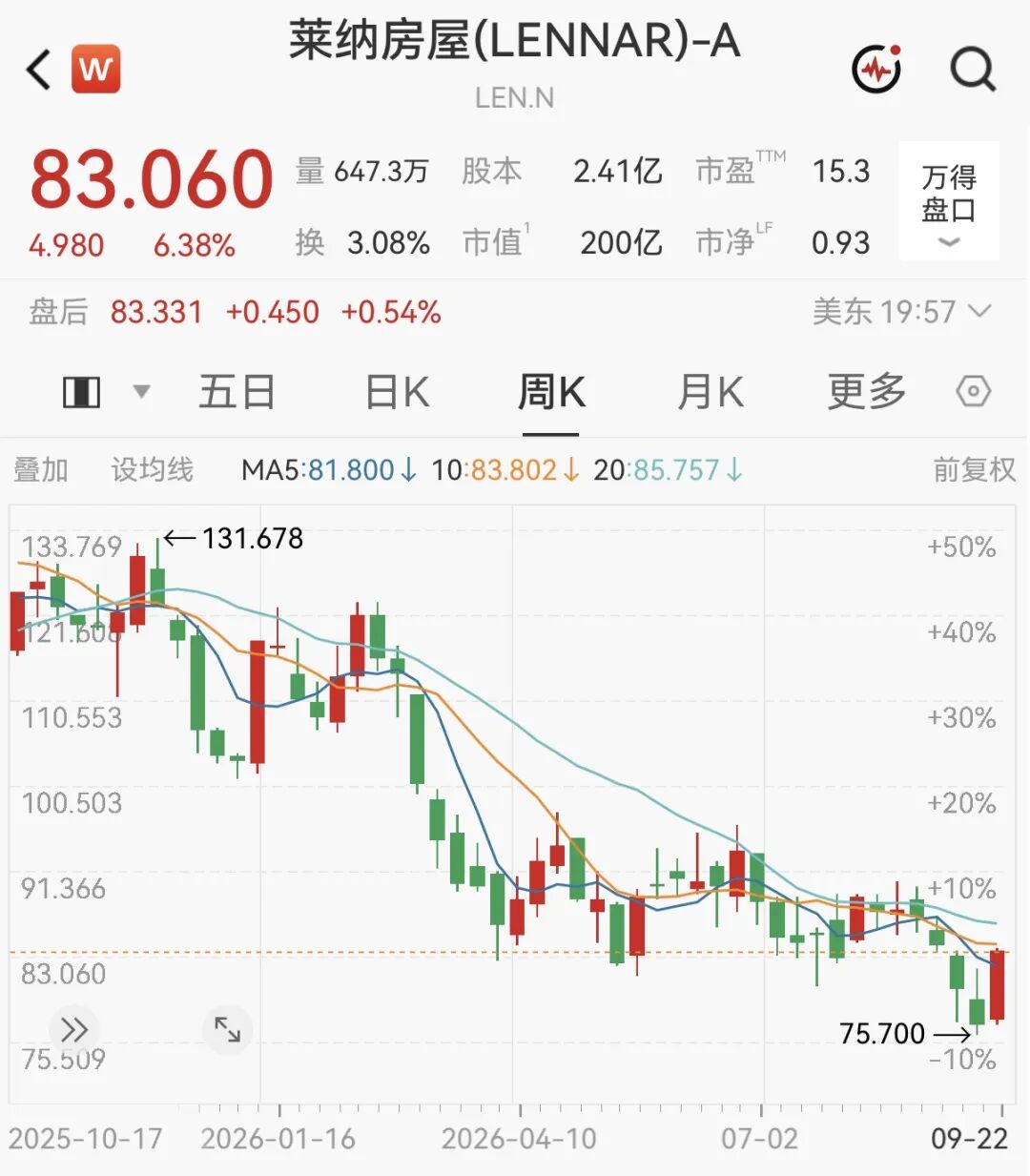The image size is (1030, 1176).
Task: Select the 周K chart tab
Action: tap(551, 392)
